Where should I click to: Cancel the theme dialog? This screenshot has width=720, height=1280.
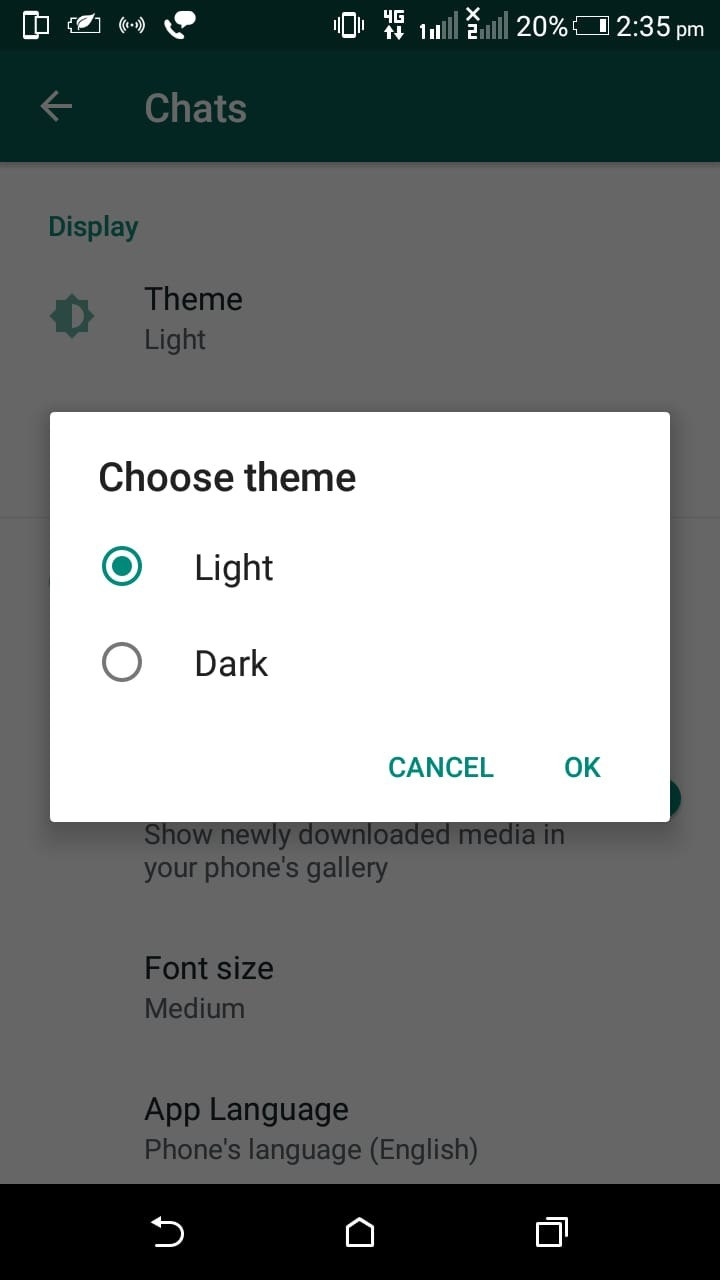(x=440, y=767)
